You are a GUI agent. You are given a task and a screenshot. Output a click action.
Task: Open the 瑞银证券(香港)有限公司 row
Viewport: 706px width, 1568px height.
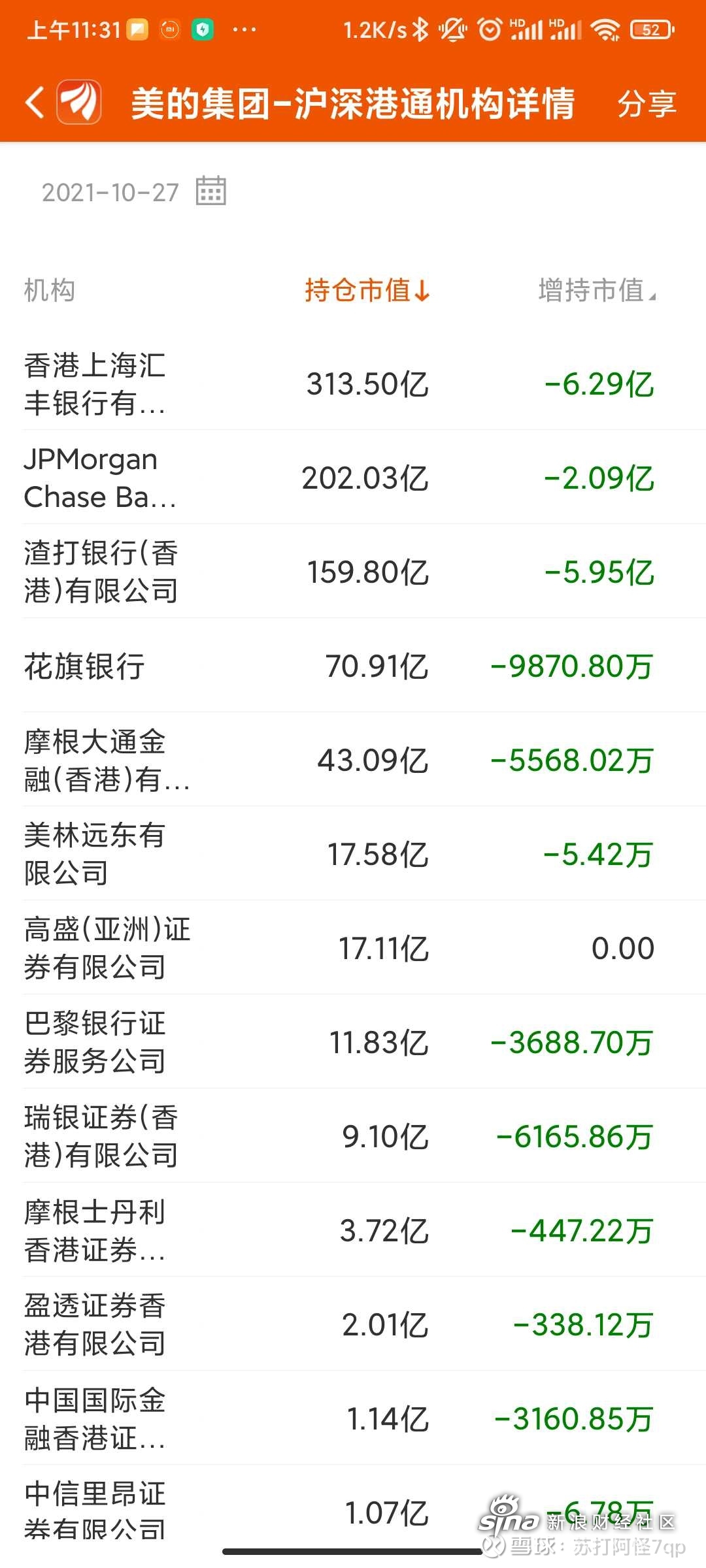click(353, 1136)
